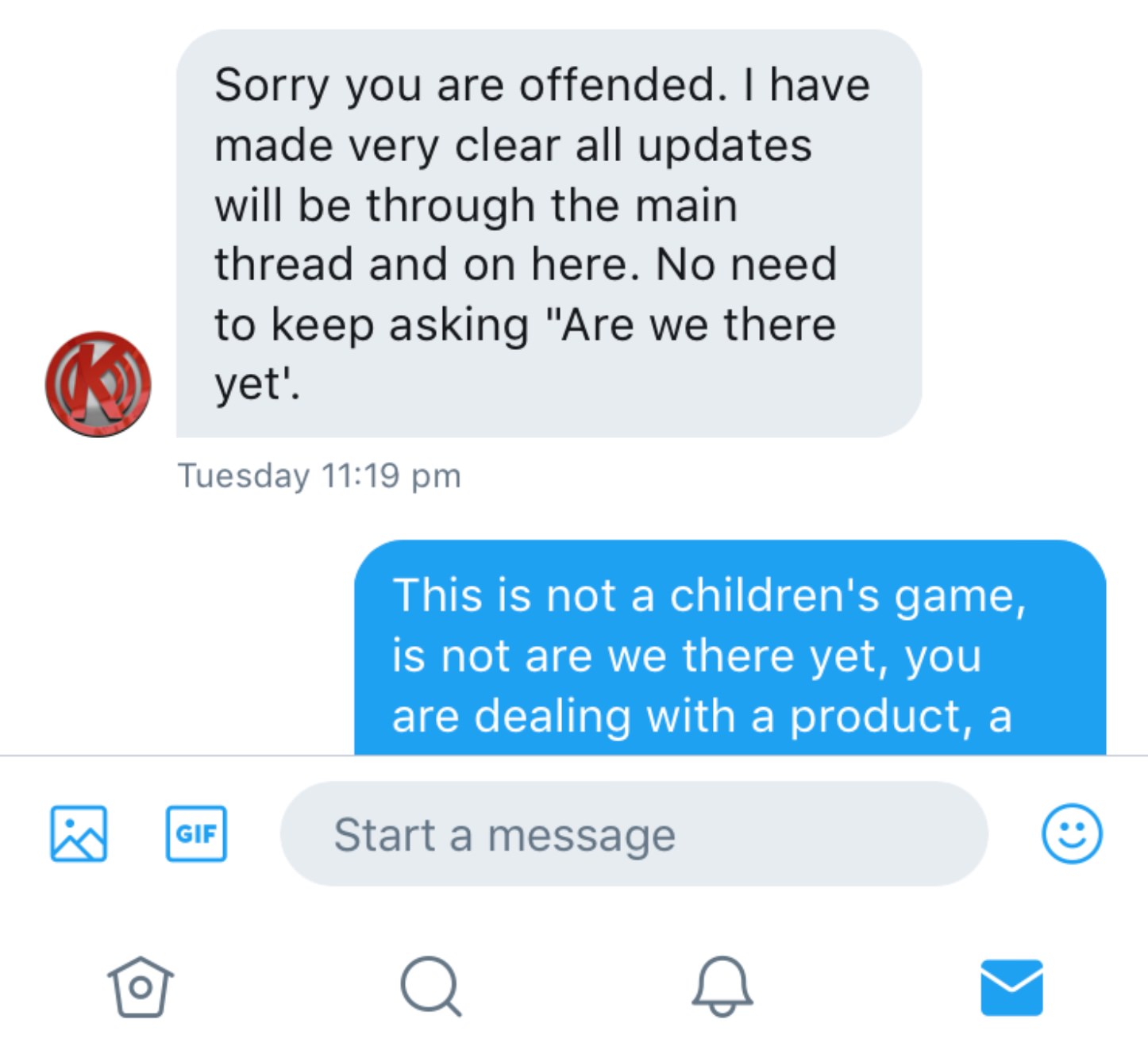Focus the Start a message field
The height and width of the screenshot is (1054, 1148).
point(633,834)
